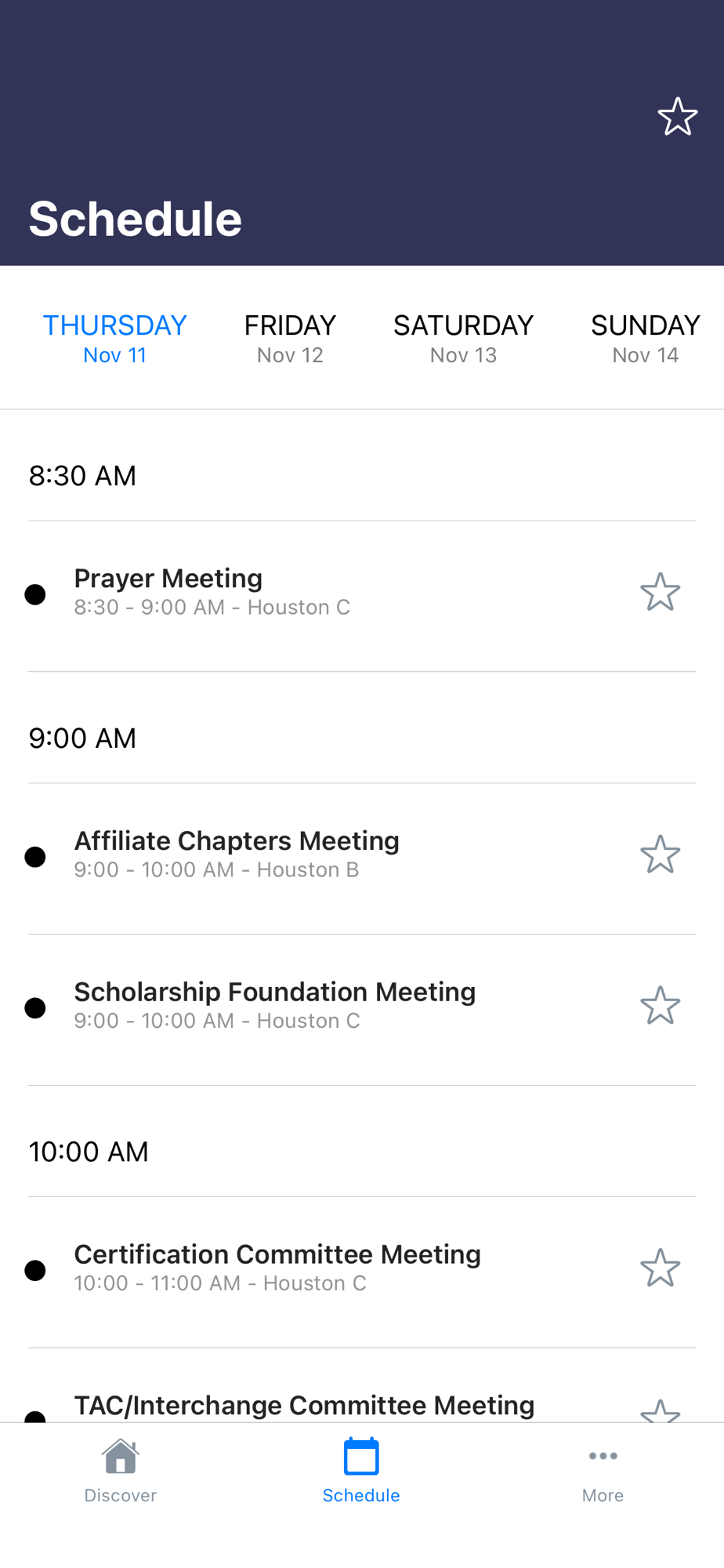Switch to the Friday Nov 12 tab
The image size is (724, 1568).
pos(290,338)
